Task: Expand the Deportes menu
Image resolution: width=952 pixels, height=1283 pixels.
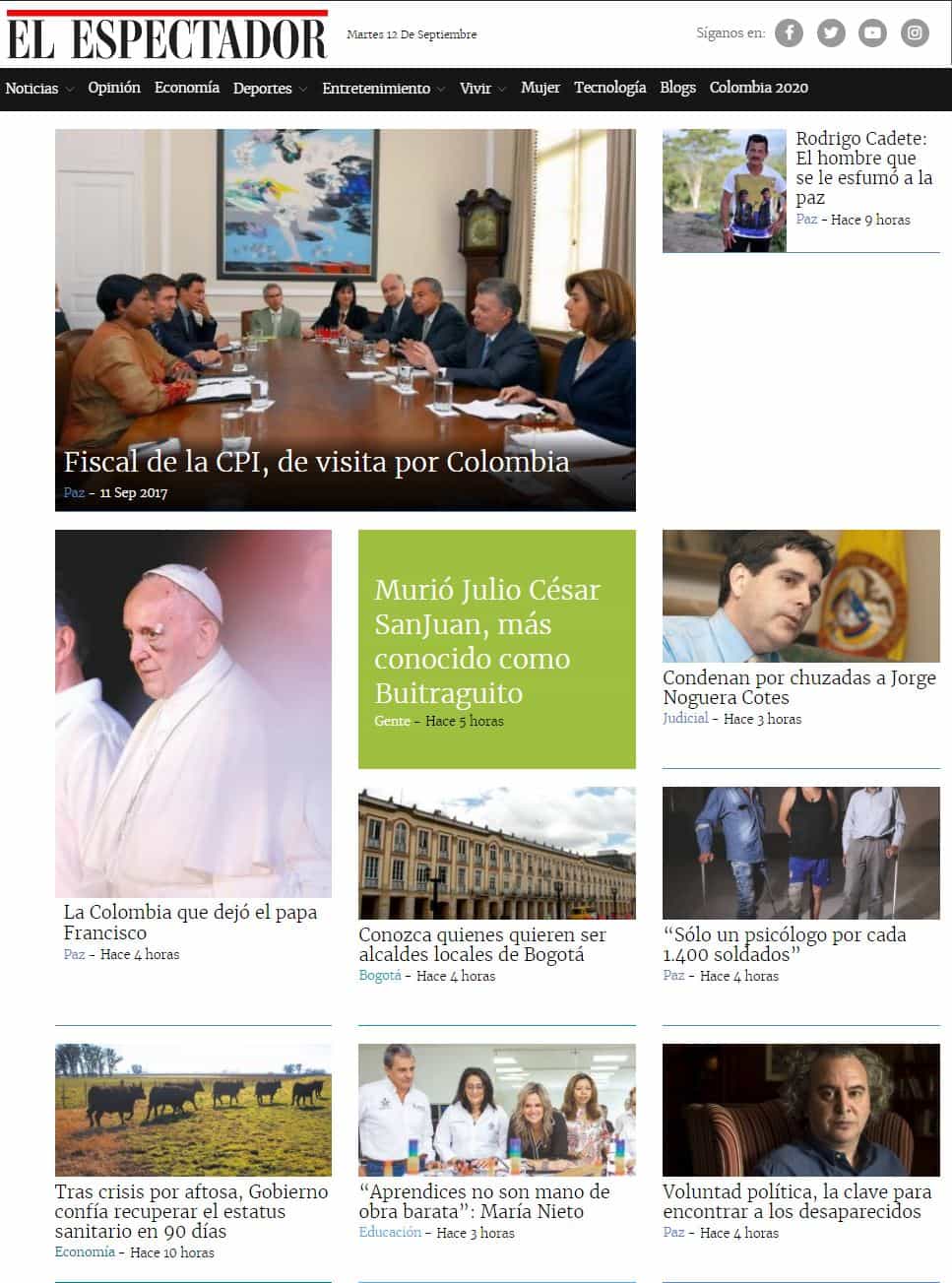Action: (270, 89)
